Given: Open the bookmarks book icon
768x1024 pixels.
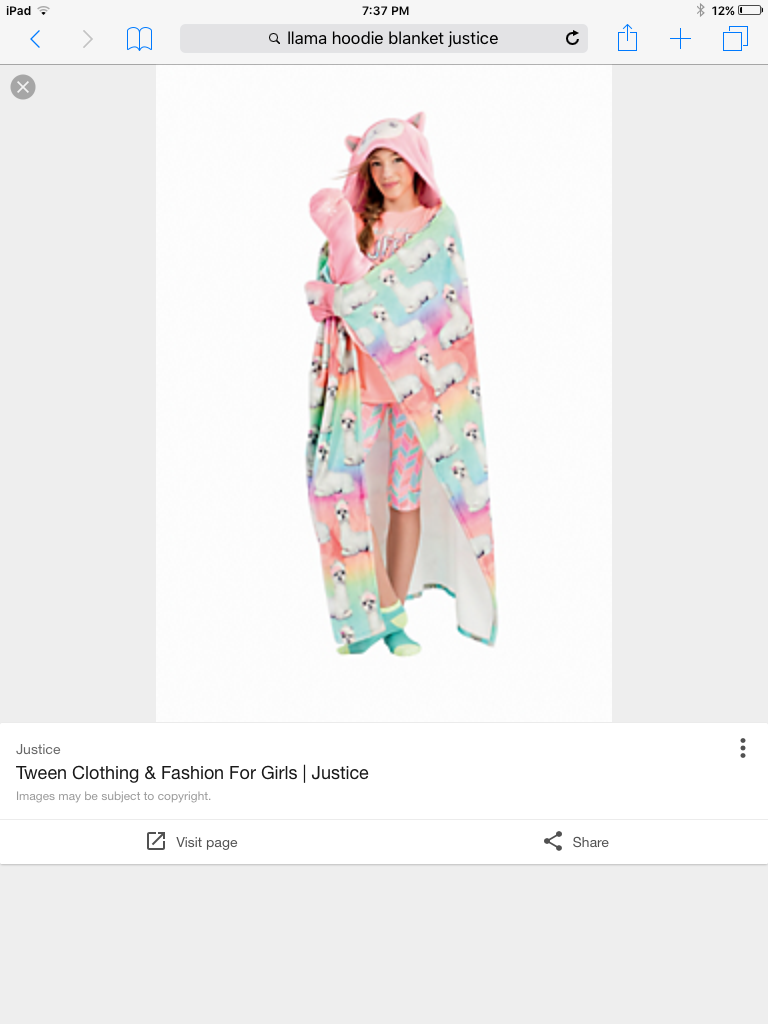Looking at the screenshot, I should (139, 39).
